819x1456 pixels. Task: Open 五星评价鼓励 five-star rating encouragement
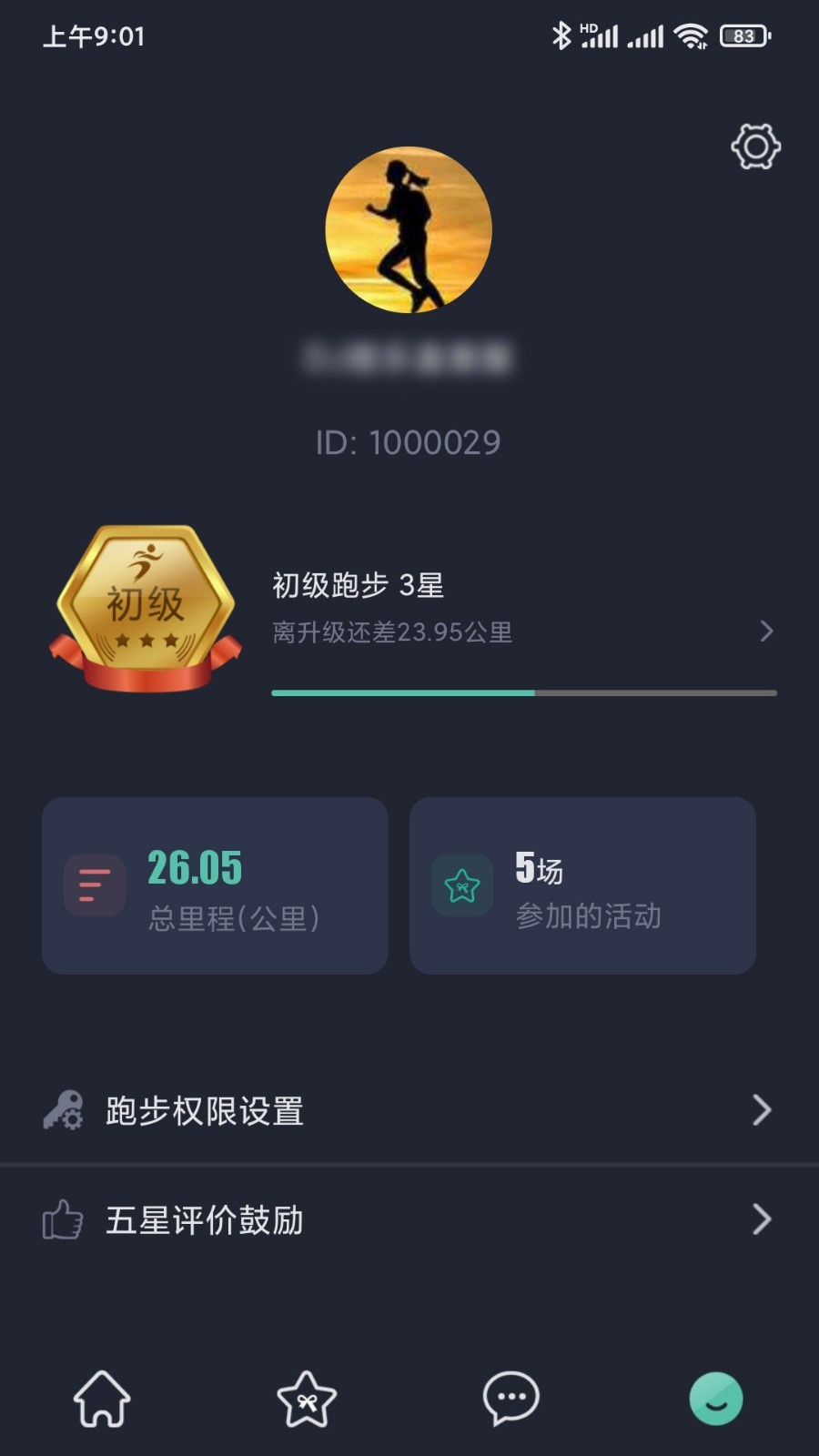(x=205, y=1221)
